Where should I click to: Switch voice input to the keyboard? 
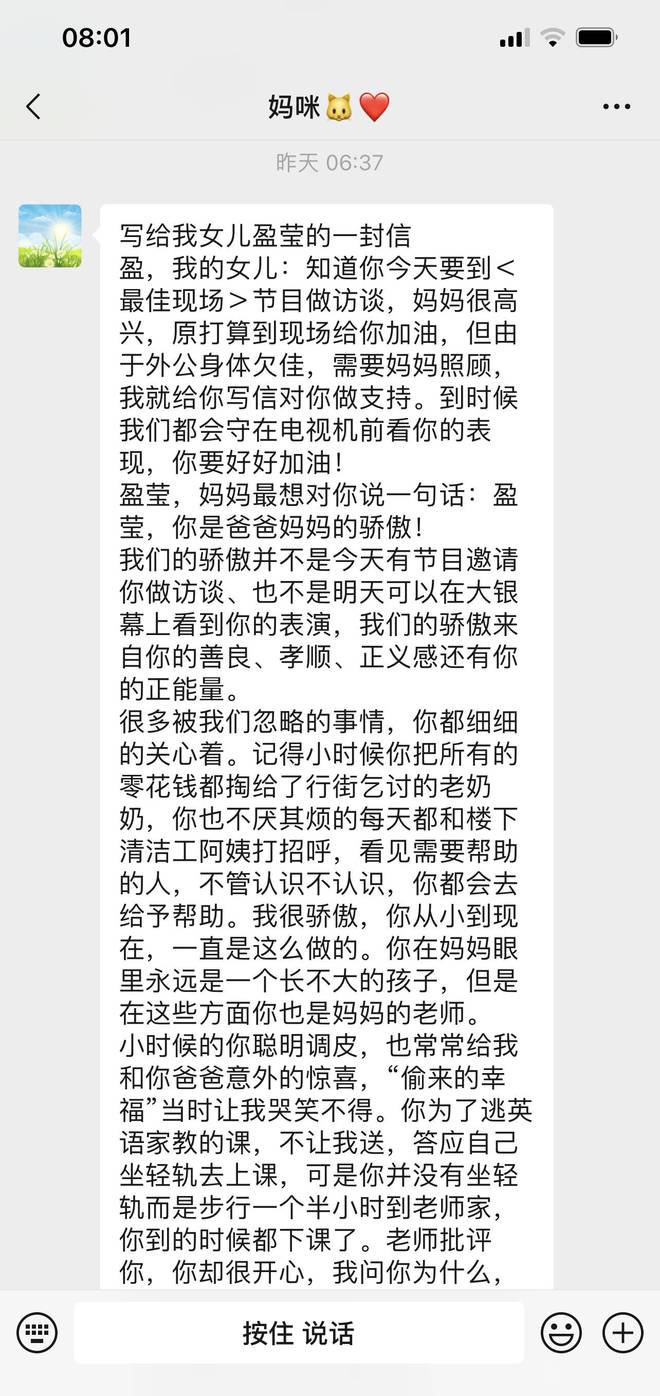coord(37,1333)
